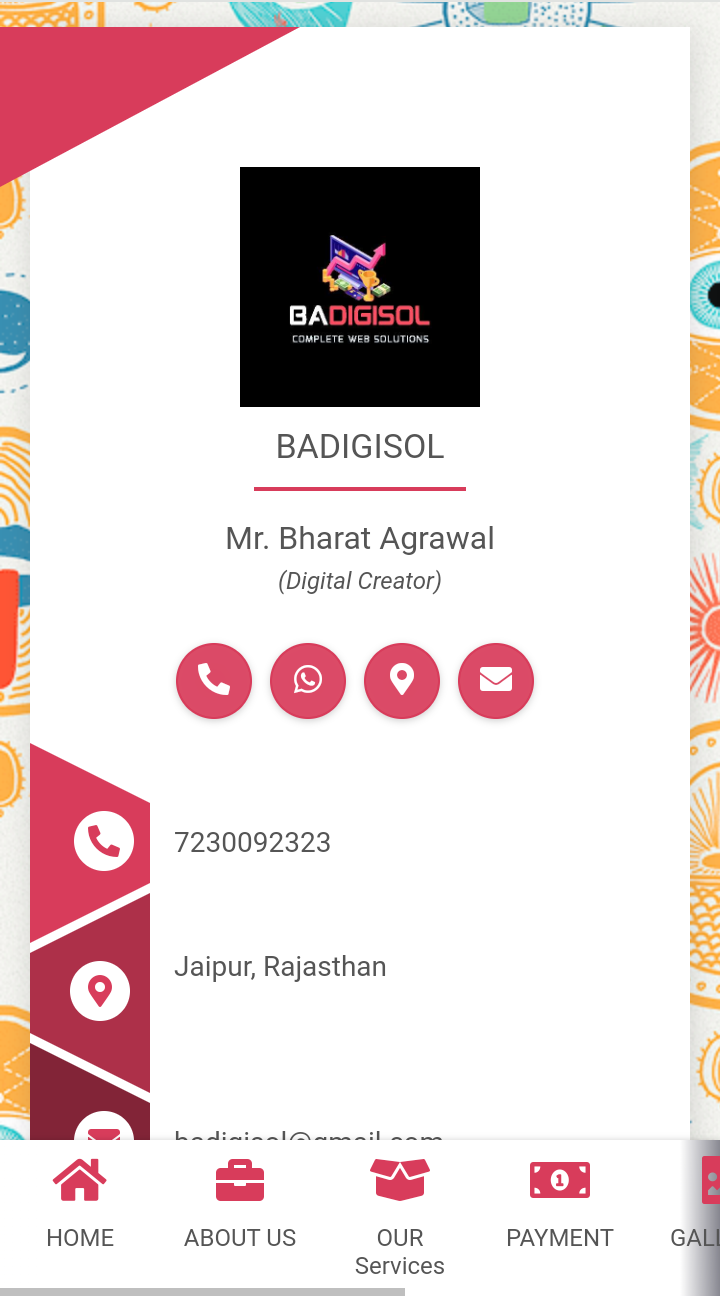The width and height of the screenshot is (720, 1296).
Task: Open the partially visible Gallery tab
Action: (x=702, y=1203)
